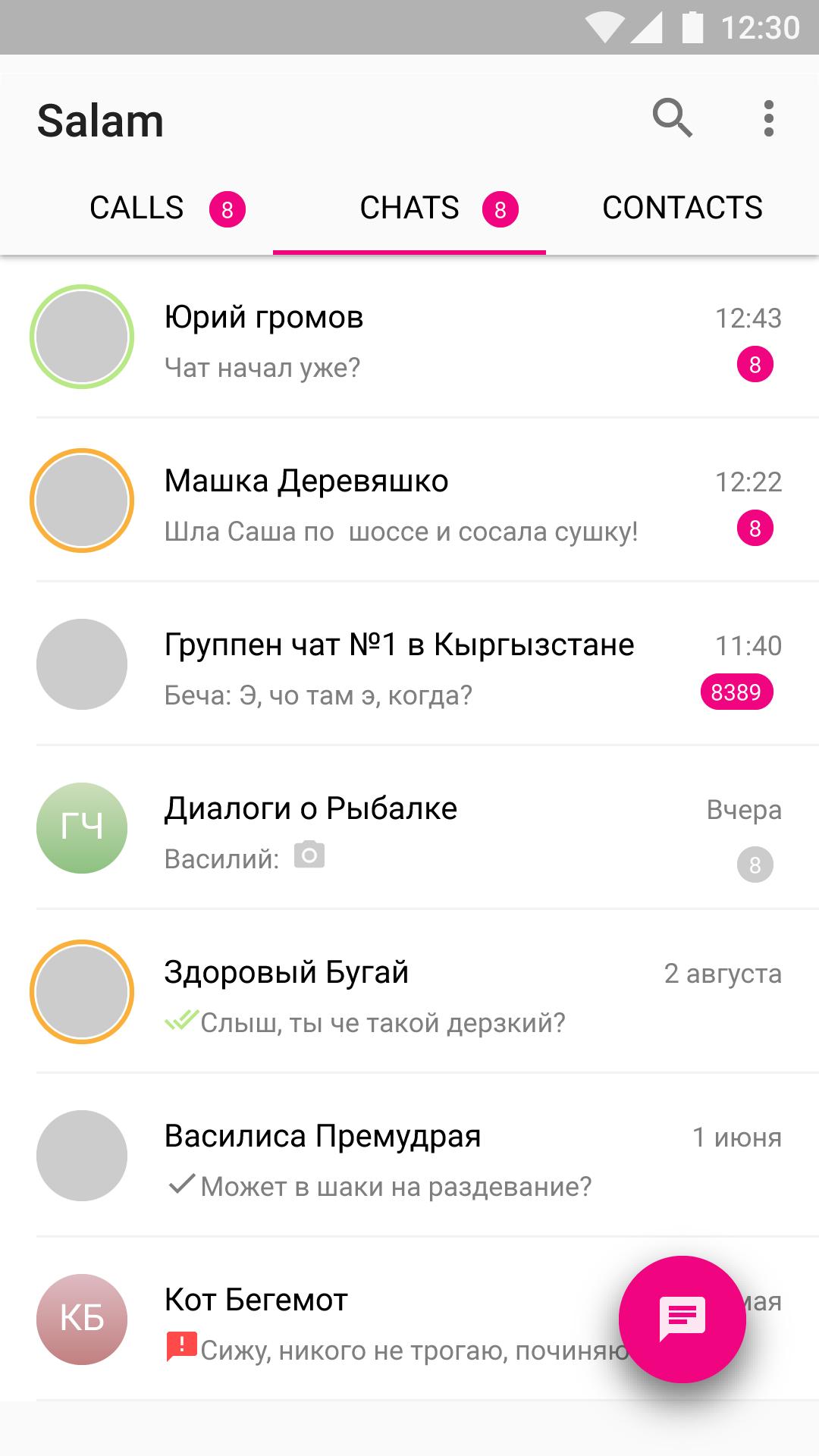Tap Здоровый Бугай's avatar circle
This screenshot has height=1456, width=819.
(x=83, y=993)
